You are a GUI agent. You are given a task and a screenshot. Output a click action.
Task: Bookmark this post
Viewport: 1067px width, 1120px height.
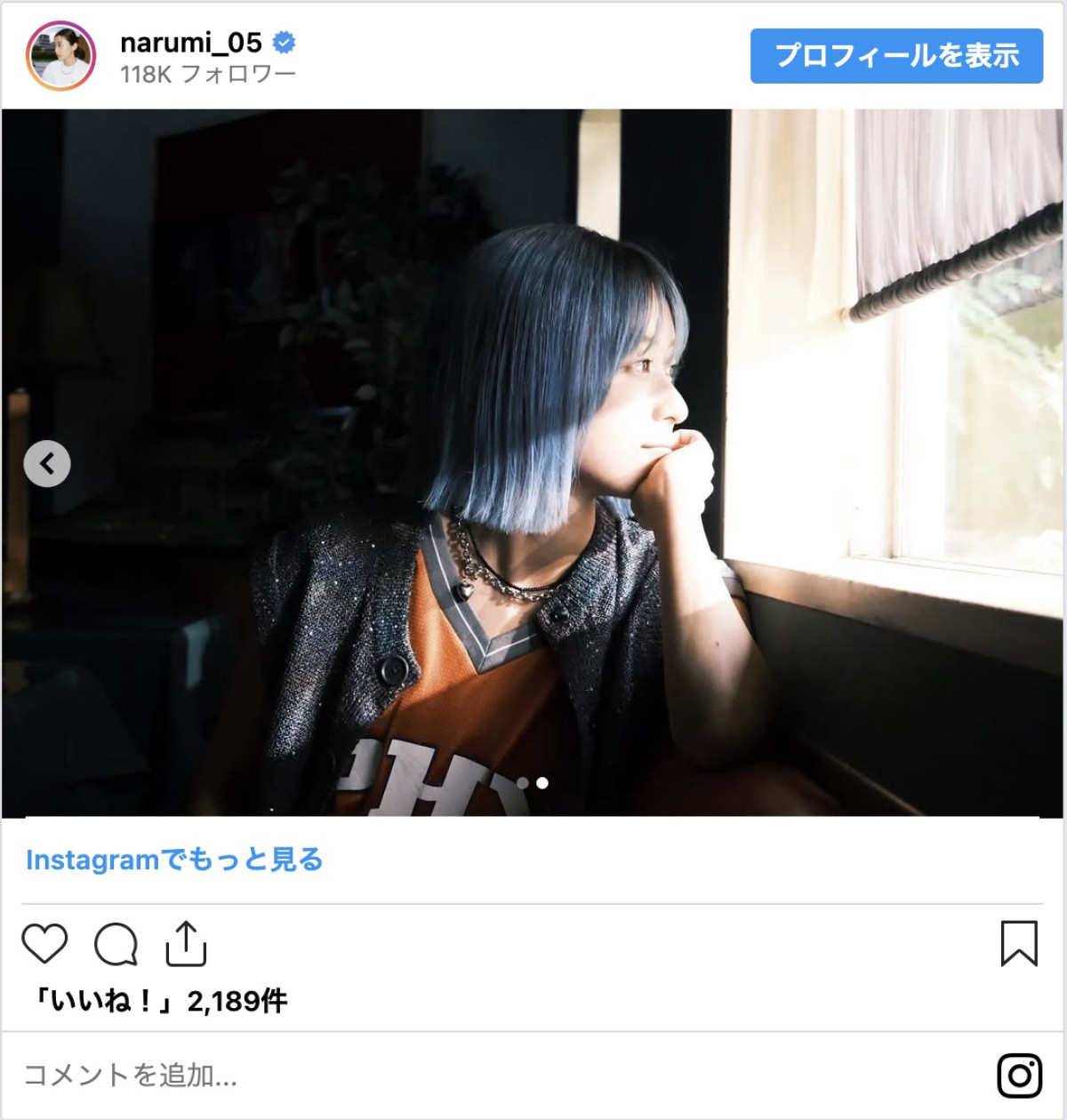1018,943
